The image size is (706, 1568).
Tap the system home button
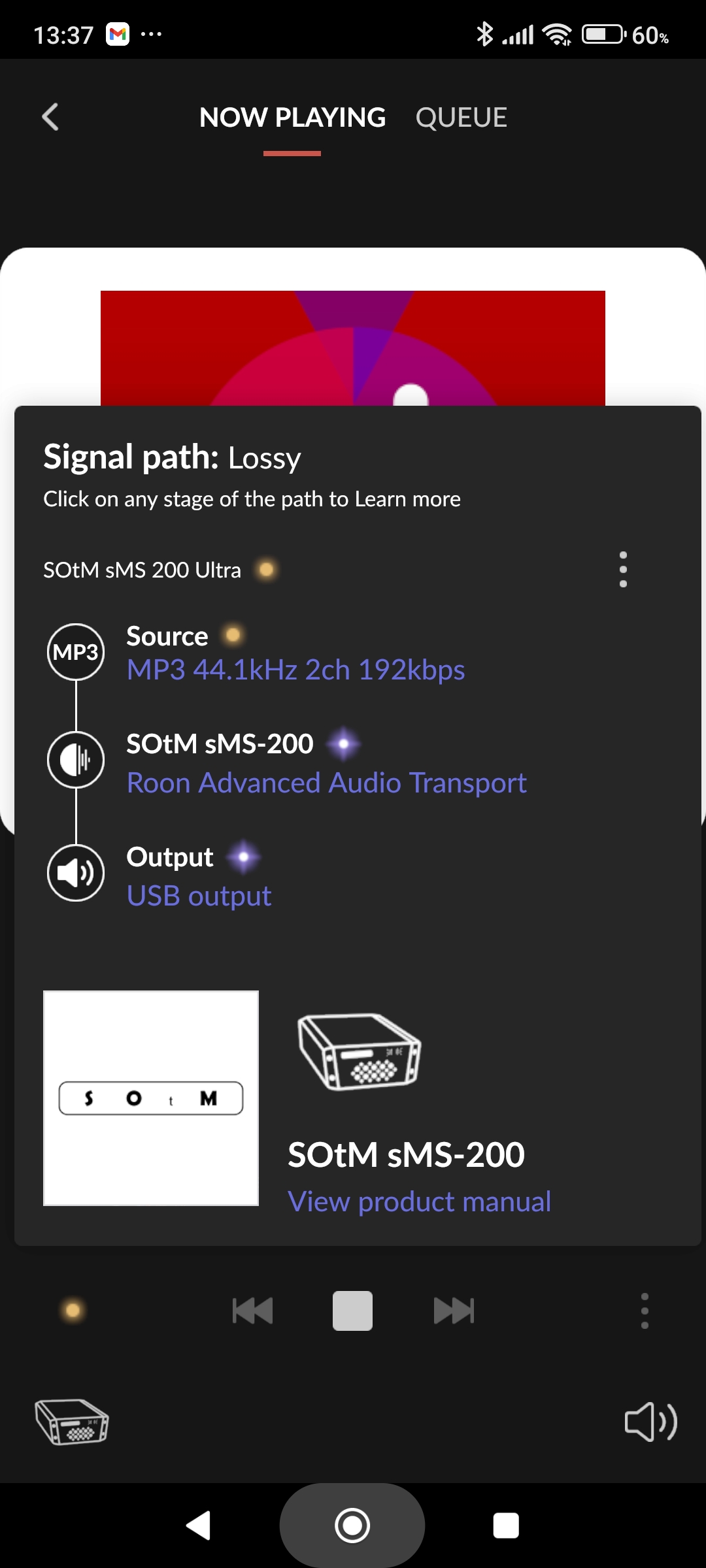click(352, 1526)
